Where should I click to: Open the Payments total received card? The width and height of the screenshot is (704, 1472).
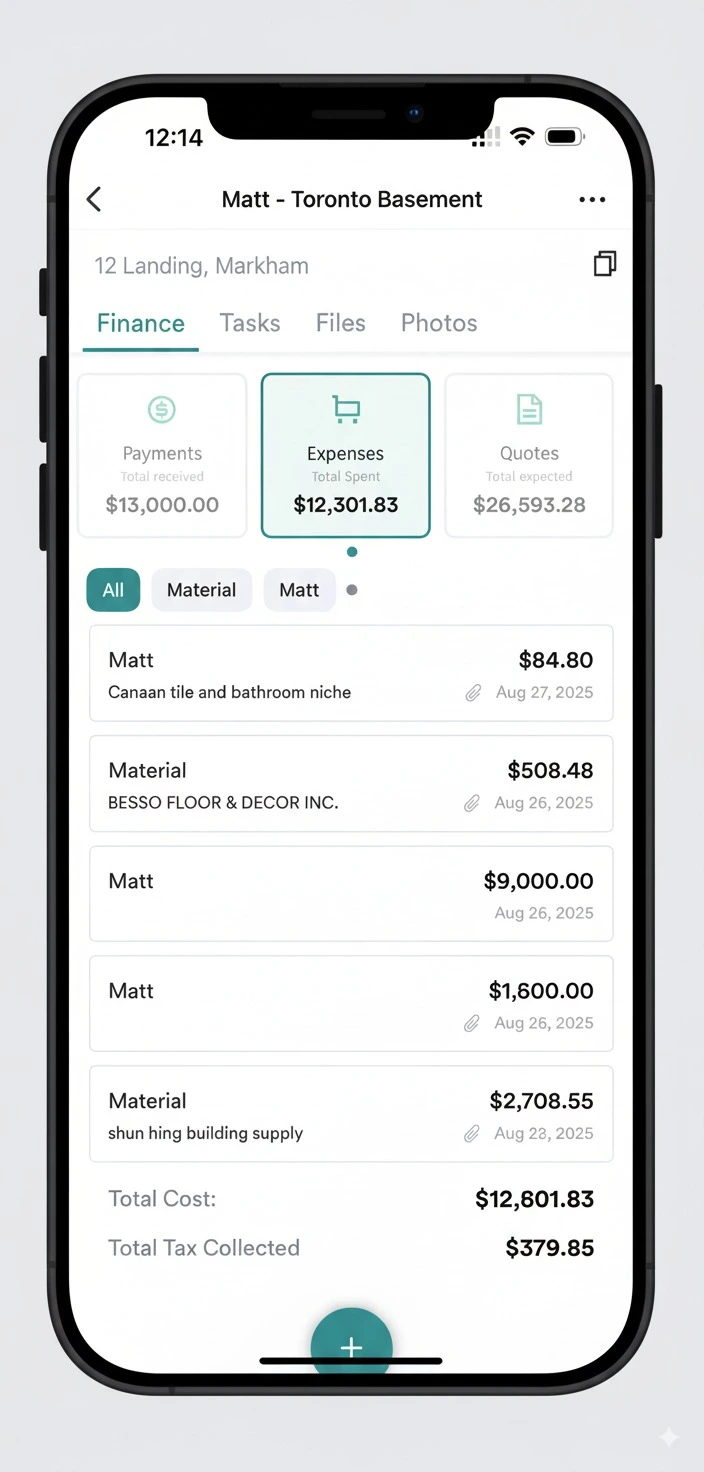pos(162,456)
